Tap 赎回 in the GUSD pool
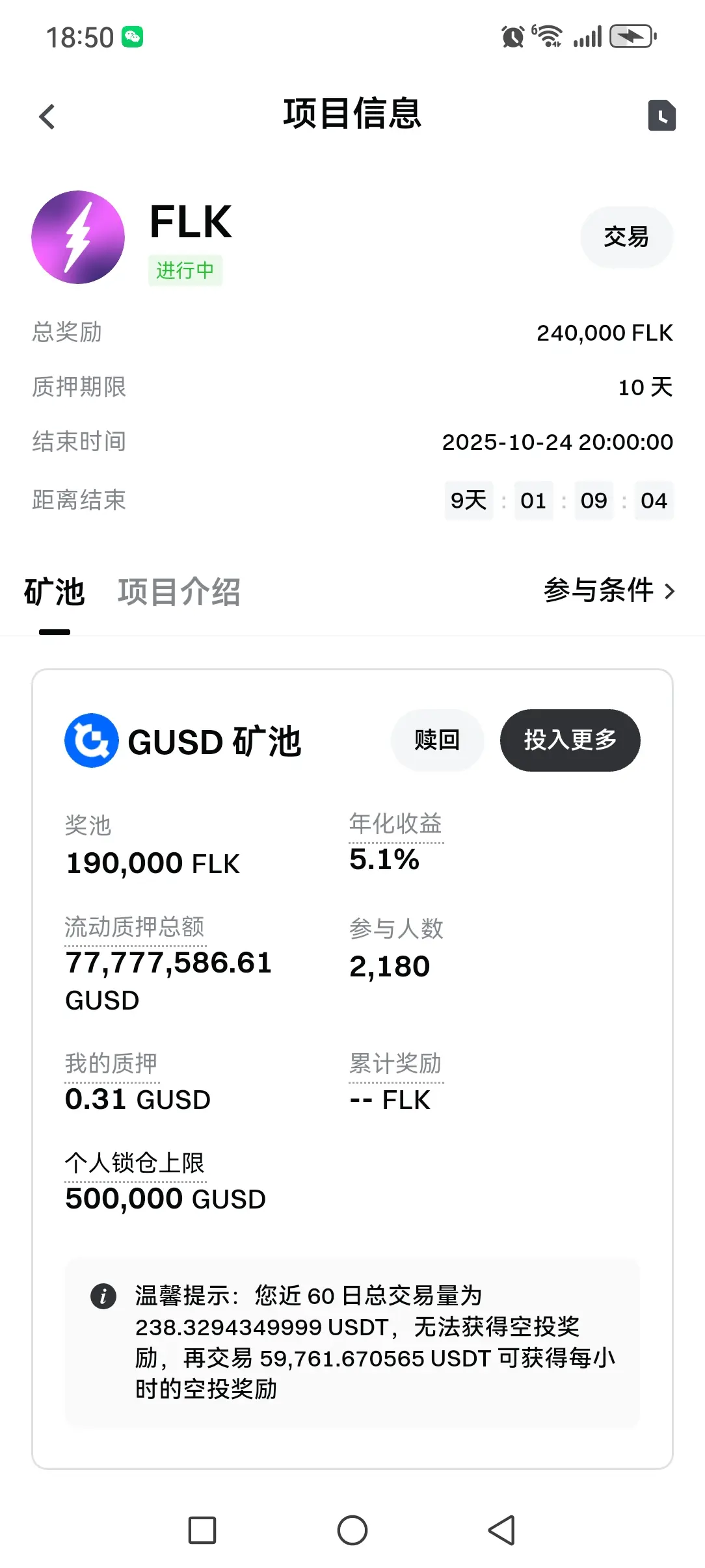Screen dimensions: 705x1568 pos(437,740)
